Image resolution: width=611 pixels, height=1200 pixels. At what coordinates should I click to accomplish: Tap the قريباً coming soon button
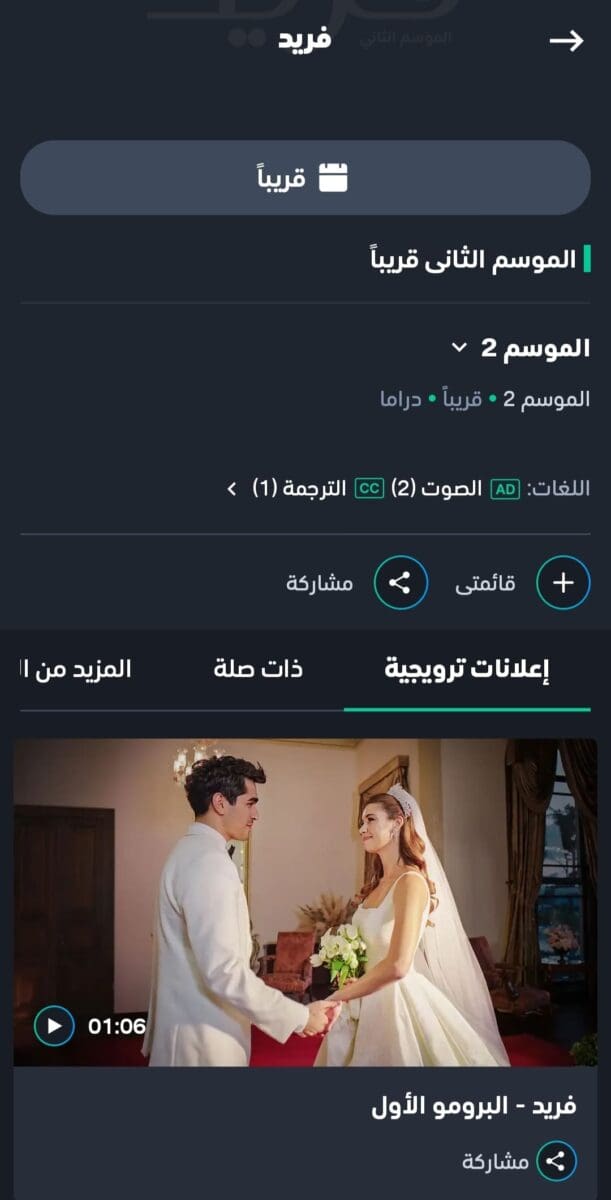tap(305, 178)
